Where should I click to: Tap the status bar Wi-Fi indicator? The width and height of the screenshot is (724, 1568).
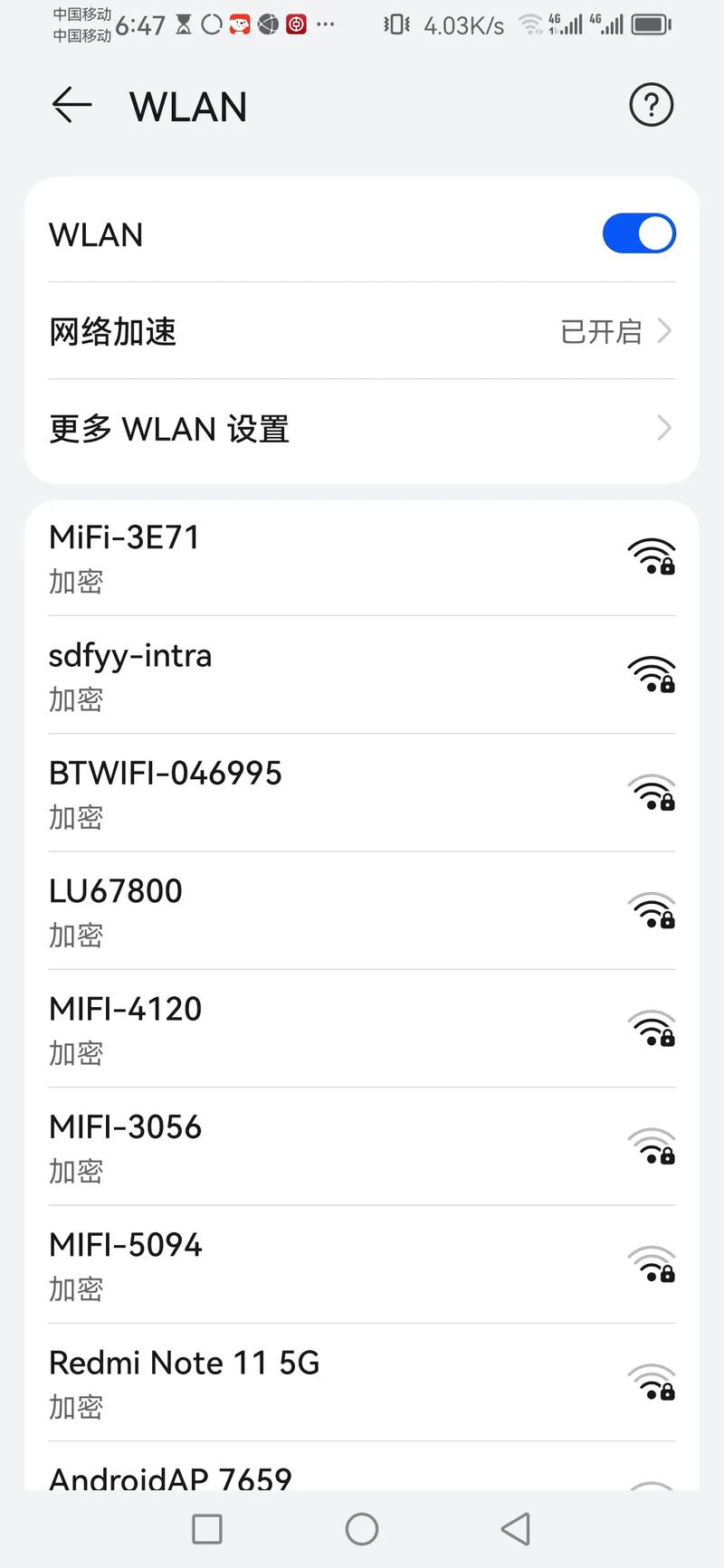[x=532, y=24]
